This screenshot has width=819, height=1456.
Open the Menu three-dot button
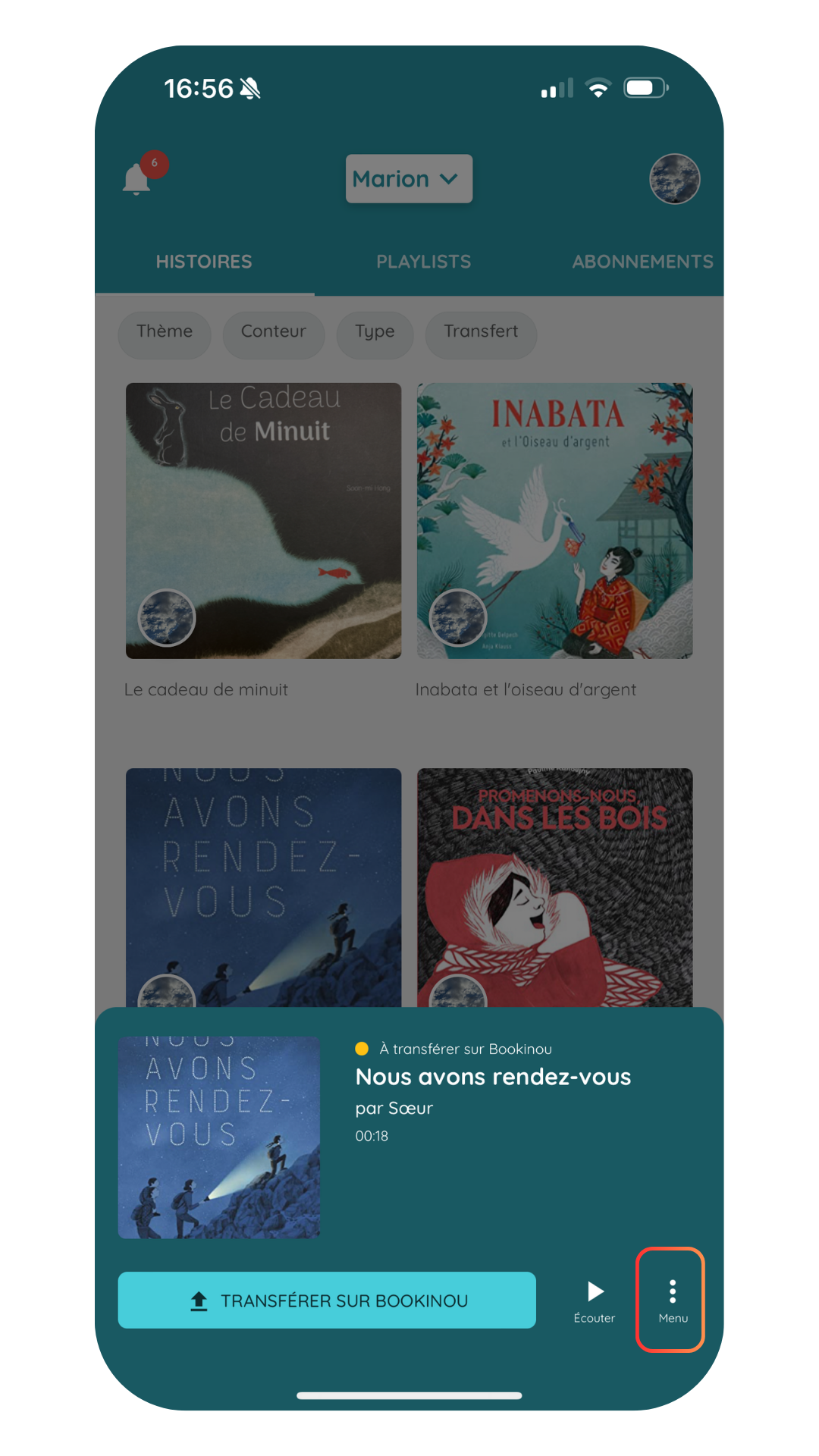point(672,1299)
